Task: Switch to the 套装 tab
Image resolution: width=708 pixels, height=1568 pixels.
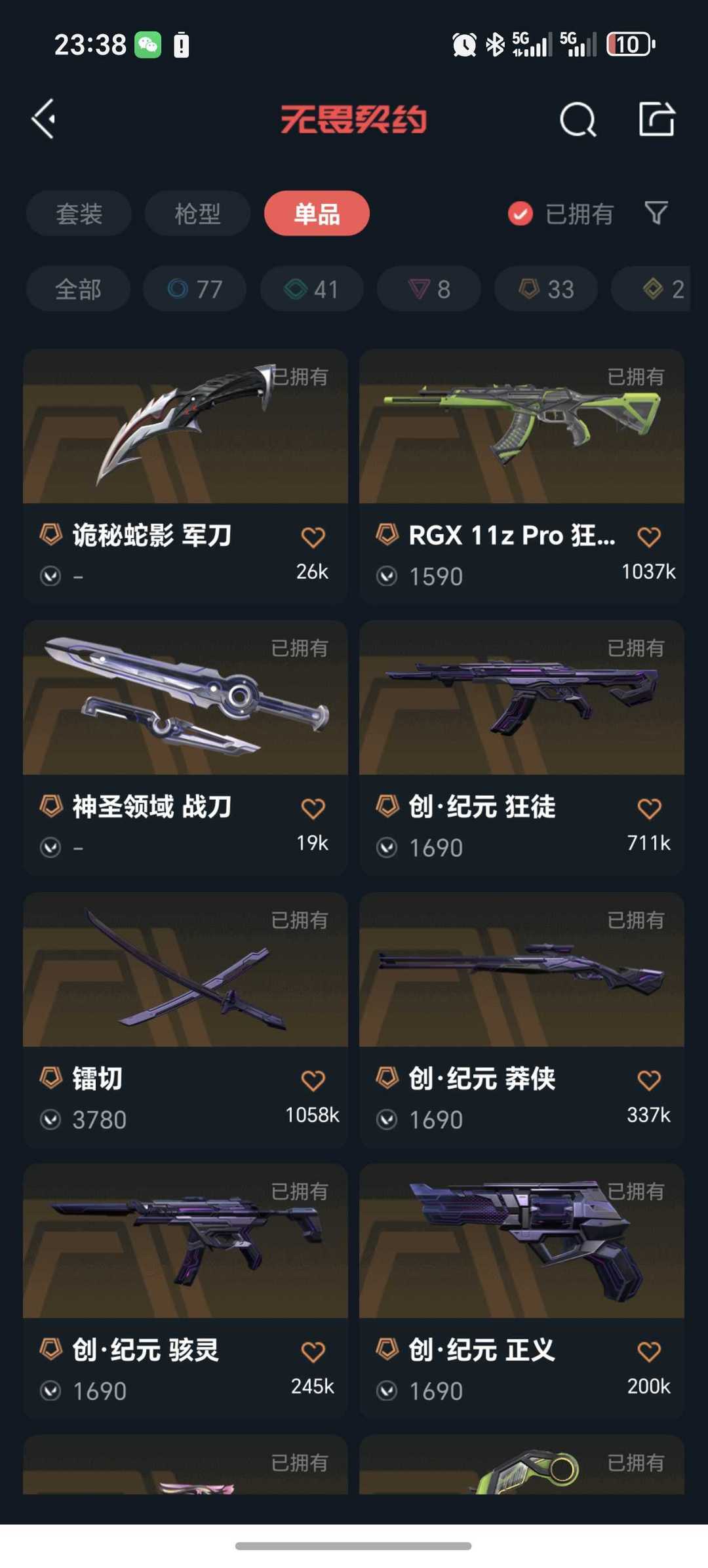Action: [x=79, y=214]
